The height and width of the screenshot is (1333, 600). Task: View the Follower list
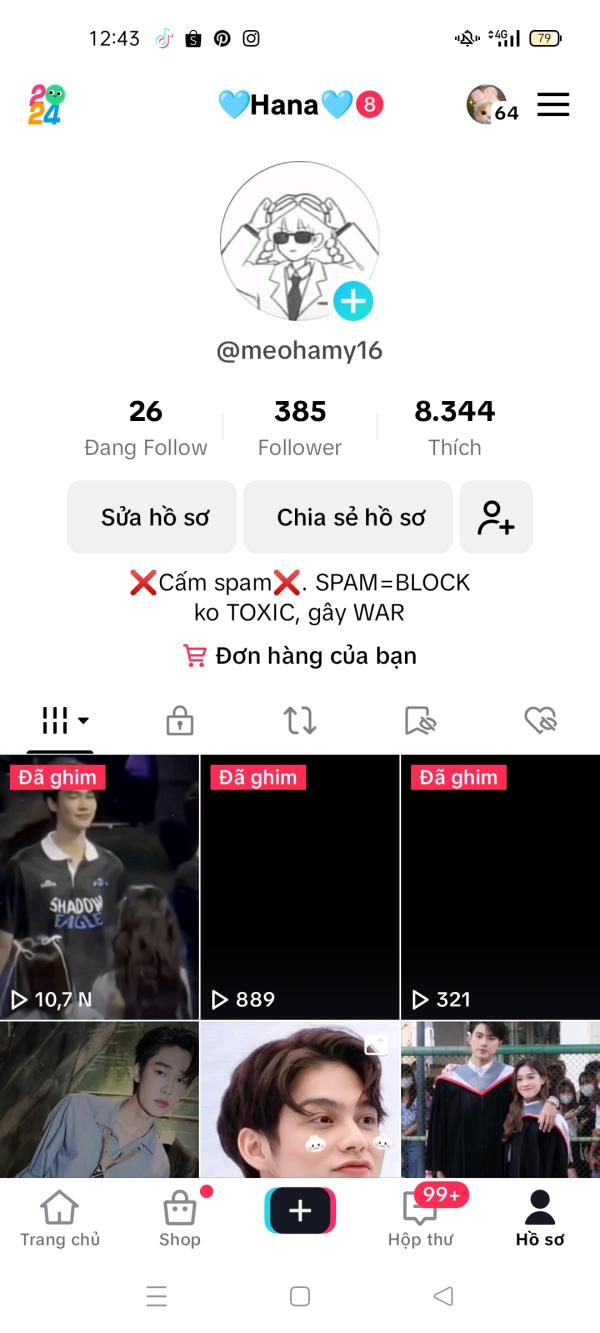coord(300,427)
